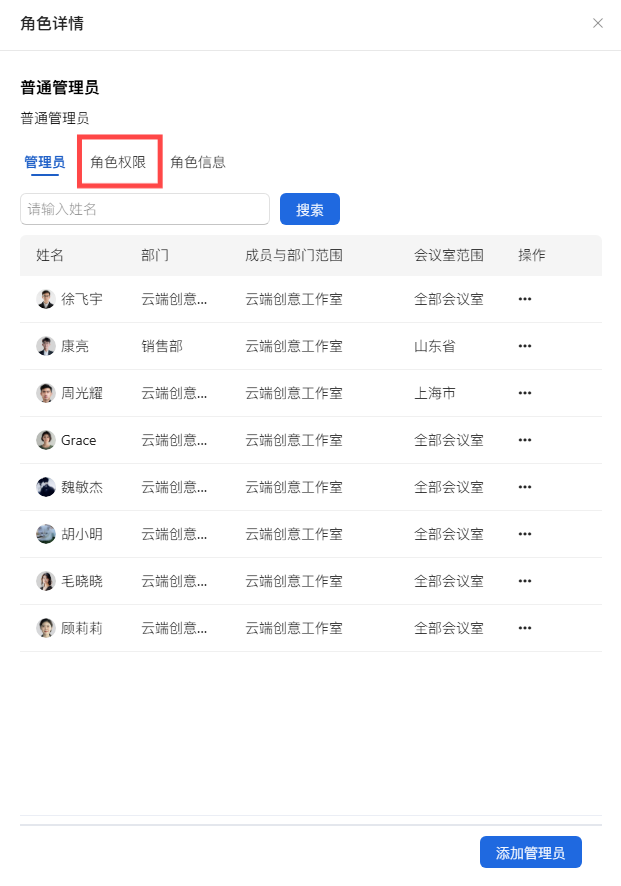Switch to the 管理员 tab
Image resolution: width=621 pixels, height=886 pixels.
[45, 162]
